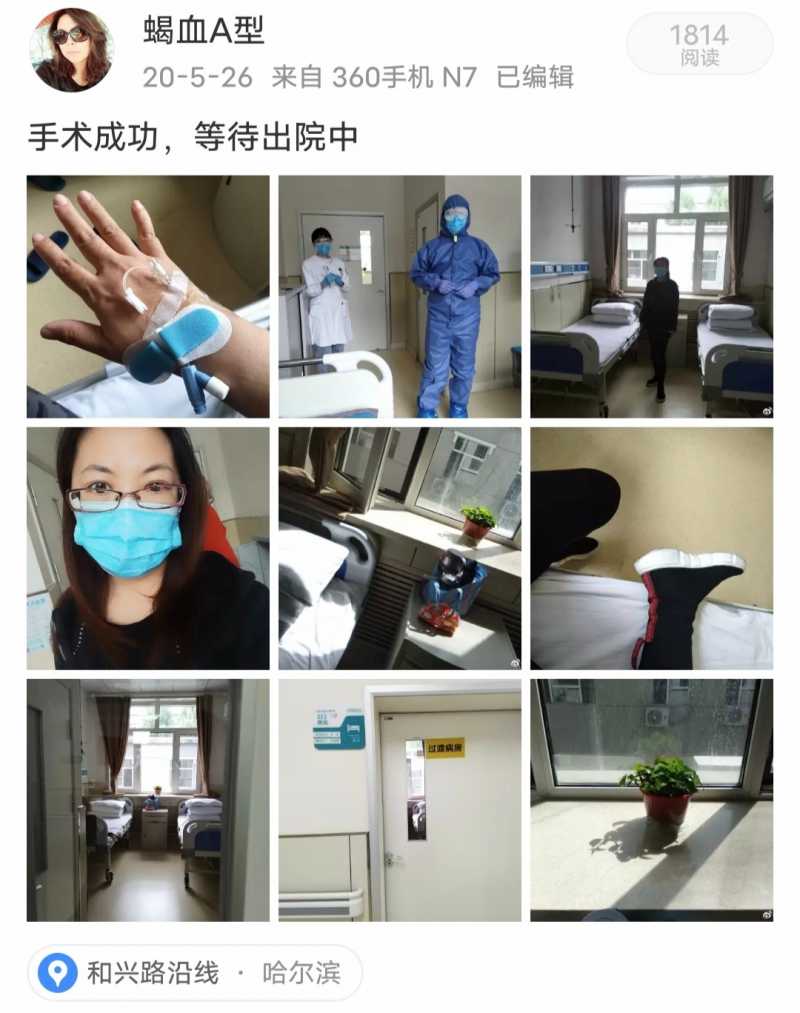Open the photo of two hospital beds by window

pos(651,296)
